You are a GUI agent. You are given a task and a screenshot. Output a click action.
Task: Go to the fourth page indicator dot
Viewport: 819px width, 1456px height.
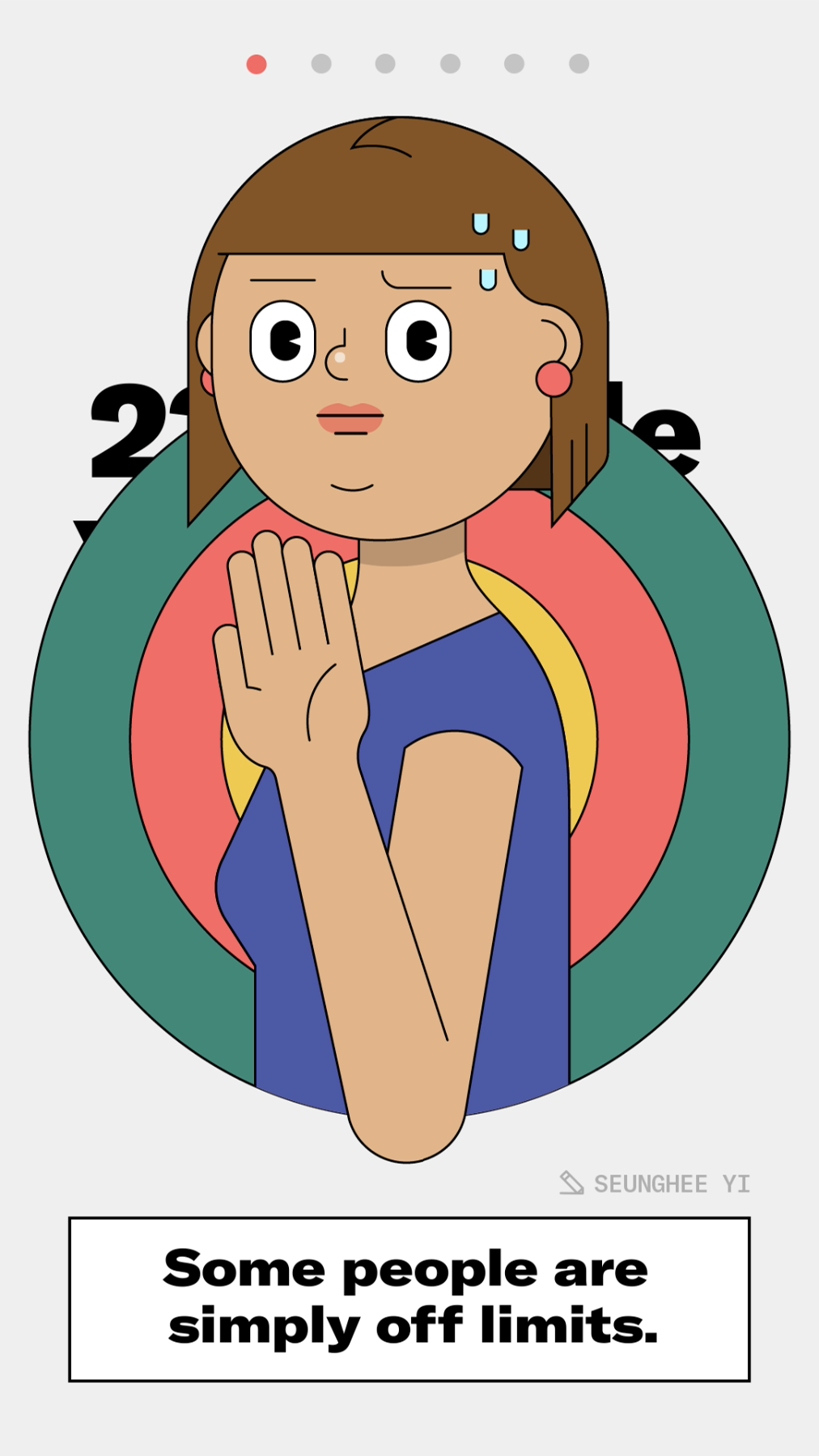pos(450,64)
